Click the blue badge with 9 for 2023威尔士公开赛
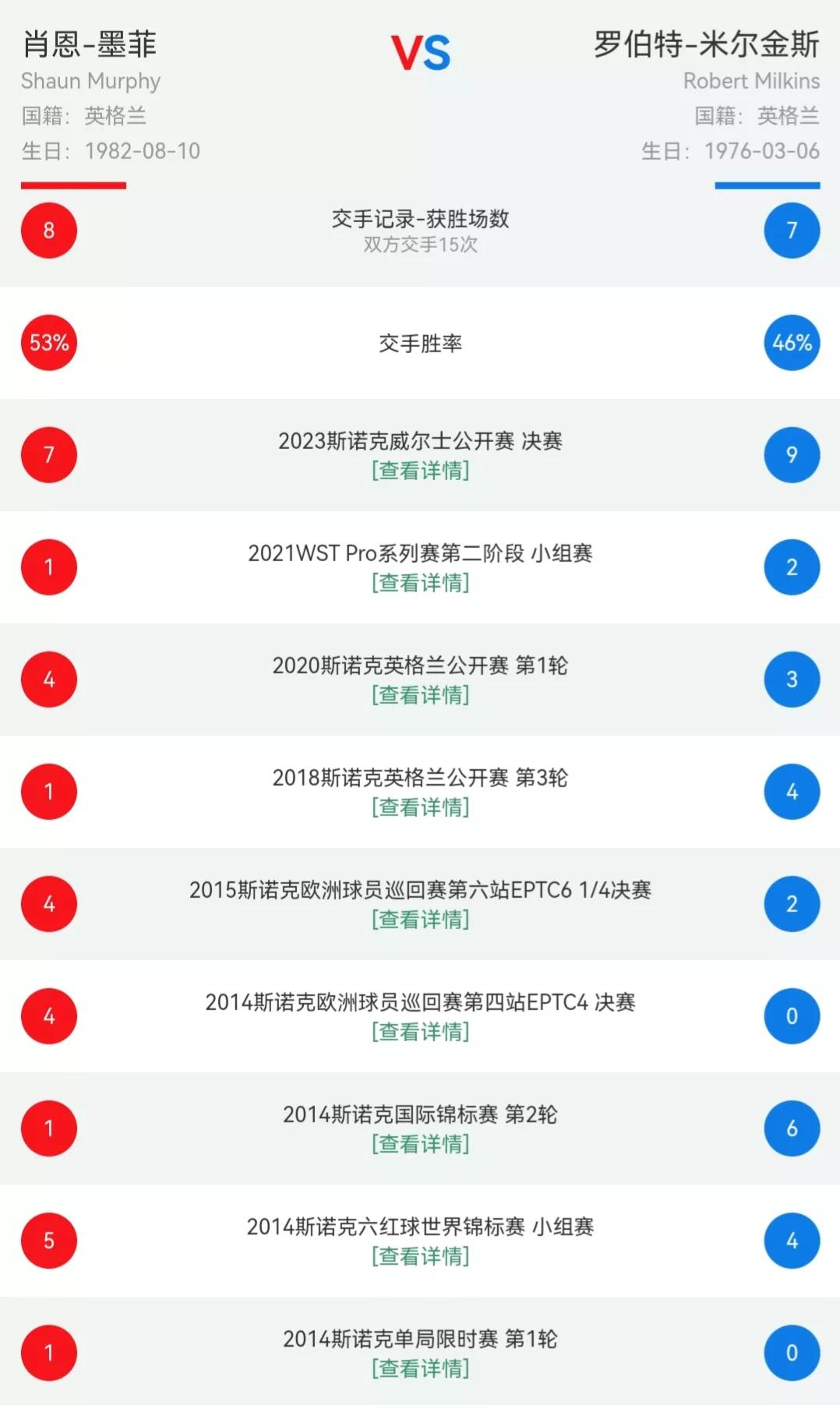 pyautogui.click(x=792, y=455)
